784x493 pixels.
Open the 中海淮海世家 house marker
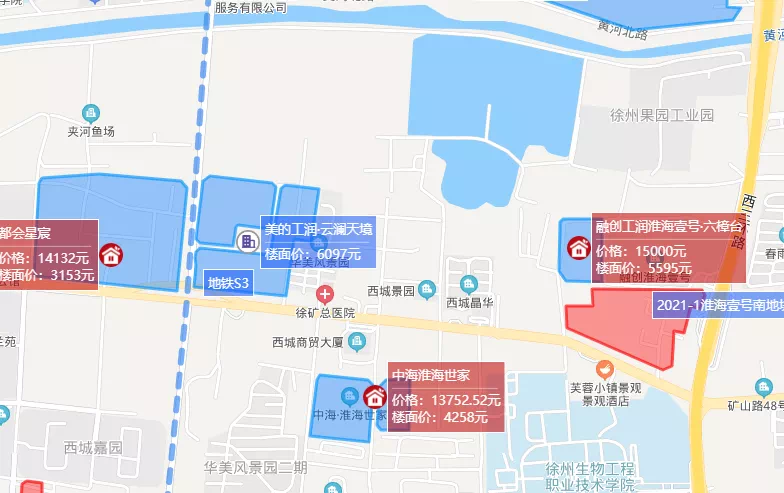point(375,396)
